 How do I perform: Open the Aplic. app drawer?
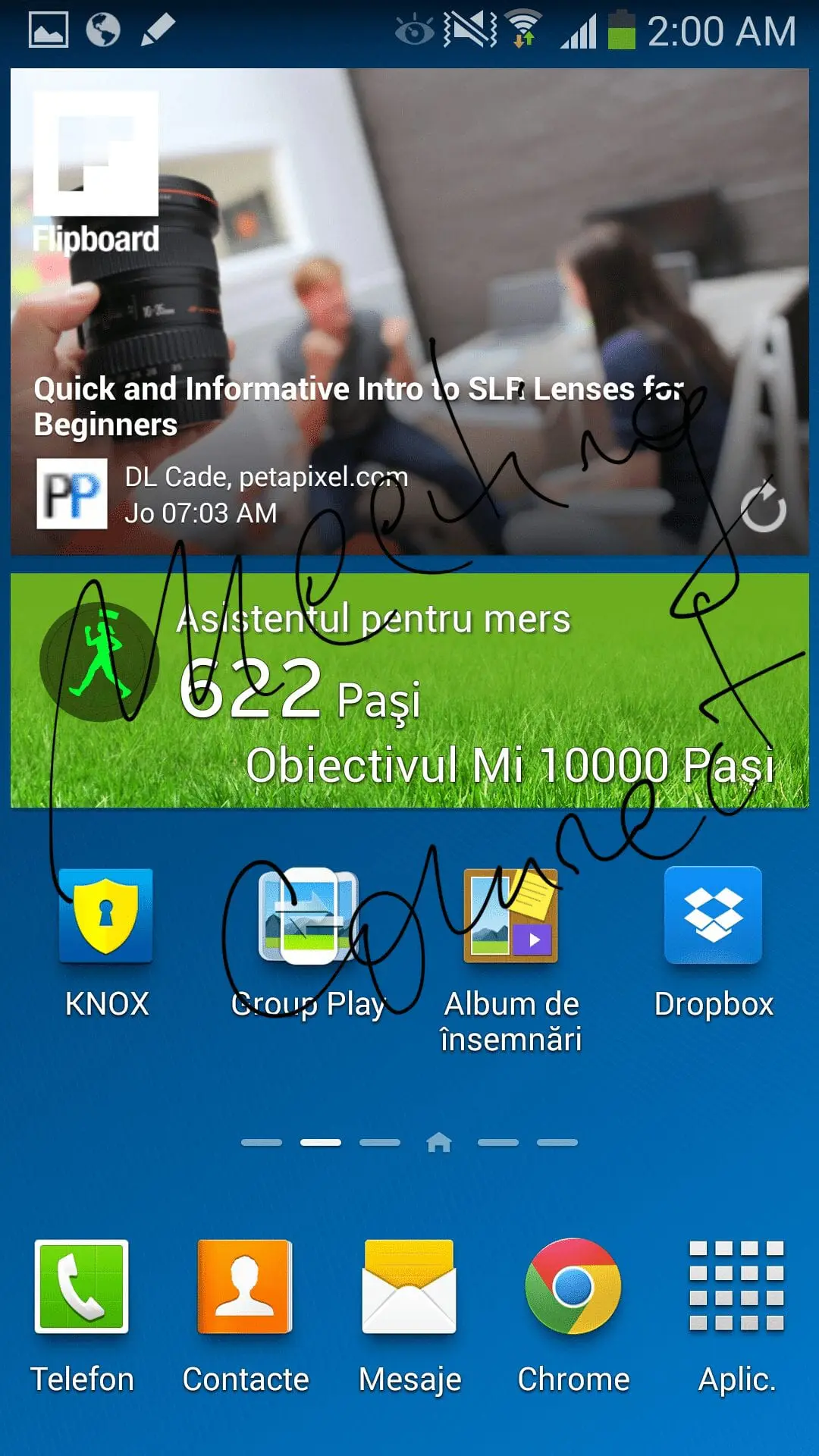coord(737,1318)
